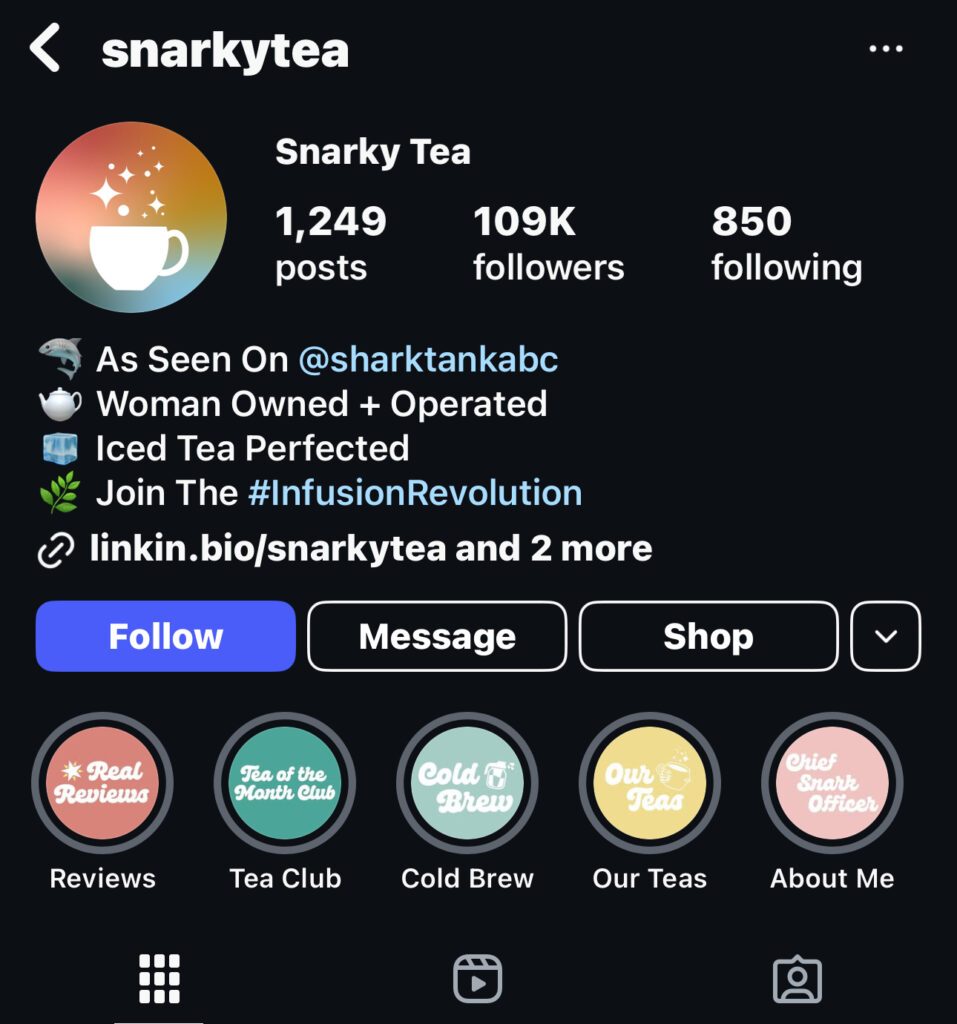The image size is (957, 1024).
Task: Expand suggested accounts chevron
Action: (x=885, y=636)
